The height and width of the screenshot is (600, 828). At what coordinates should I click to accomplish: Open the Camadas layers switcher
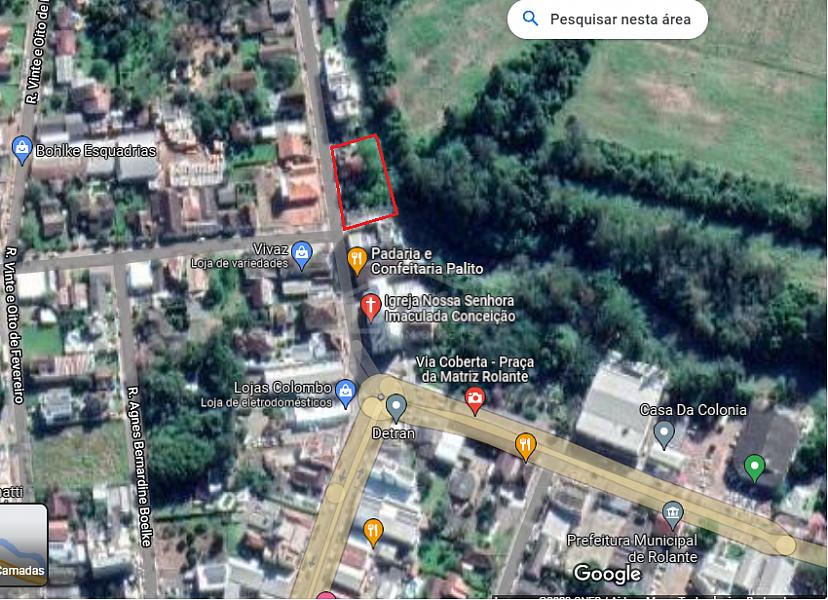tap(22, 546)
